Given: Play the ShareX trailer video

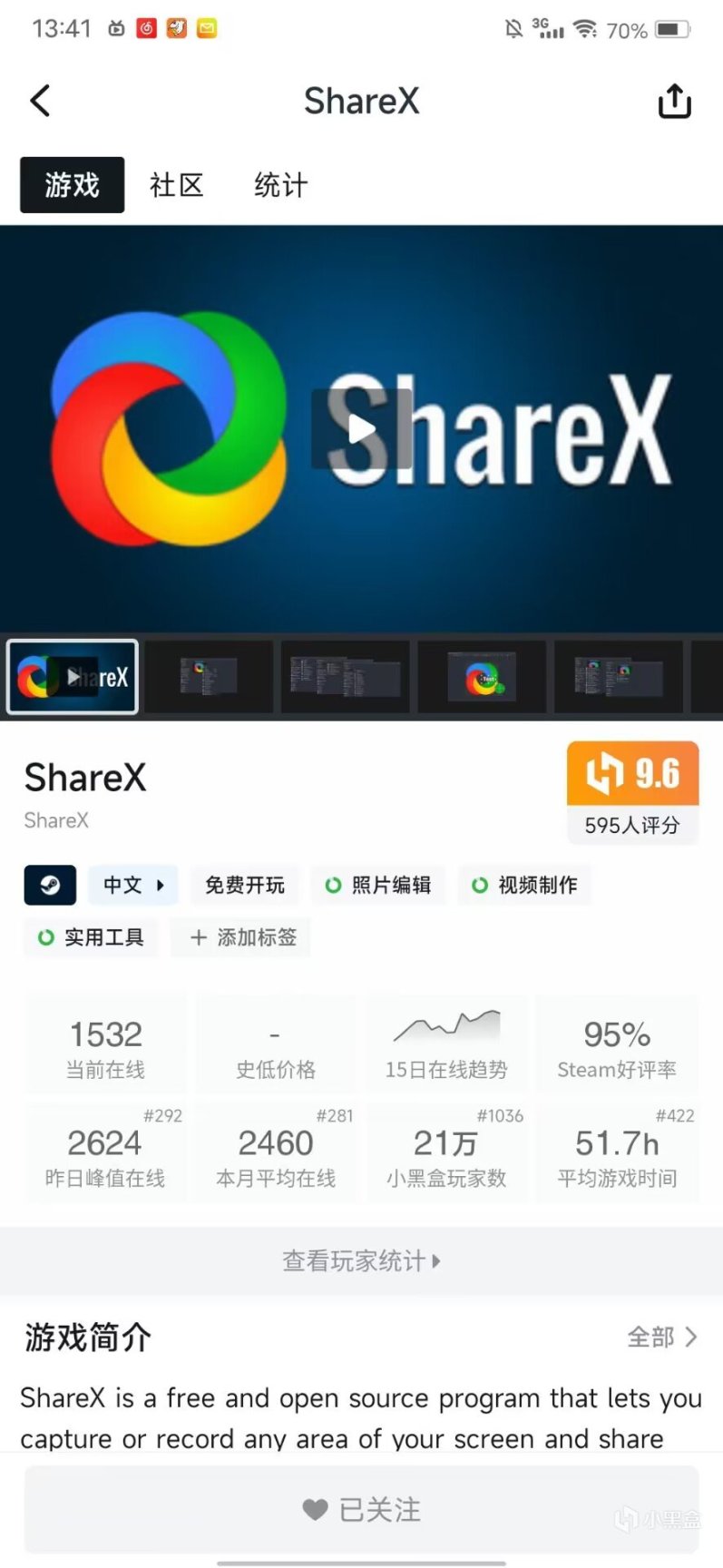Looking at the screenshot, I should click(x=361, y=429).
